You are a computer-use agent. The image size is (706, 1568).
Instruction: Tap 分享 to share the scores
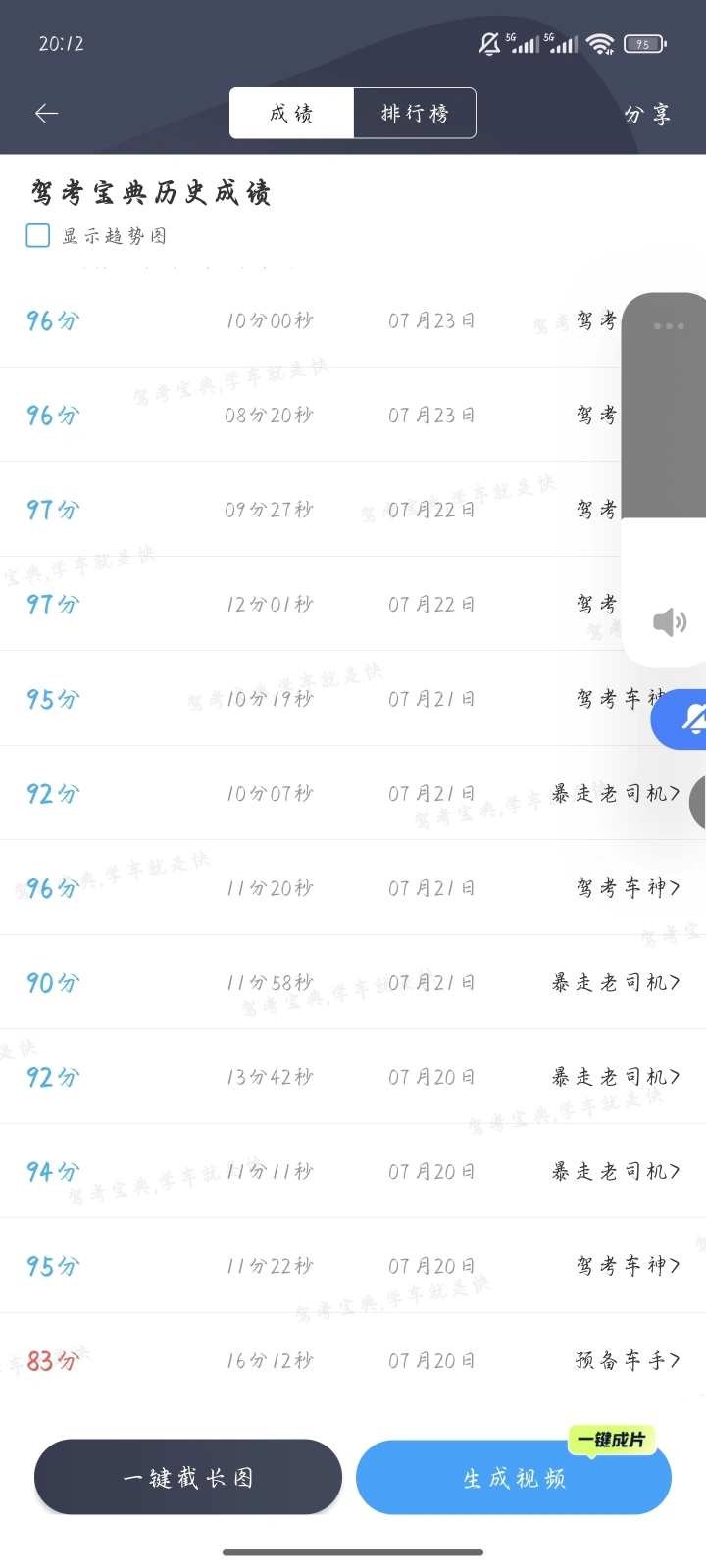(x=647, y=114)
